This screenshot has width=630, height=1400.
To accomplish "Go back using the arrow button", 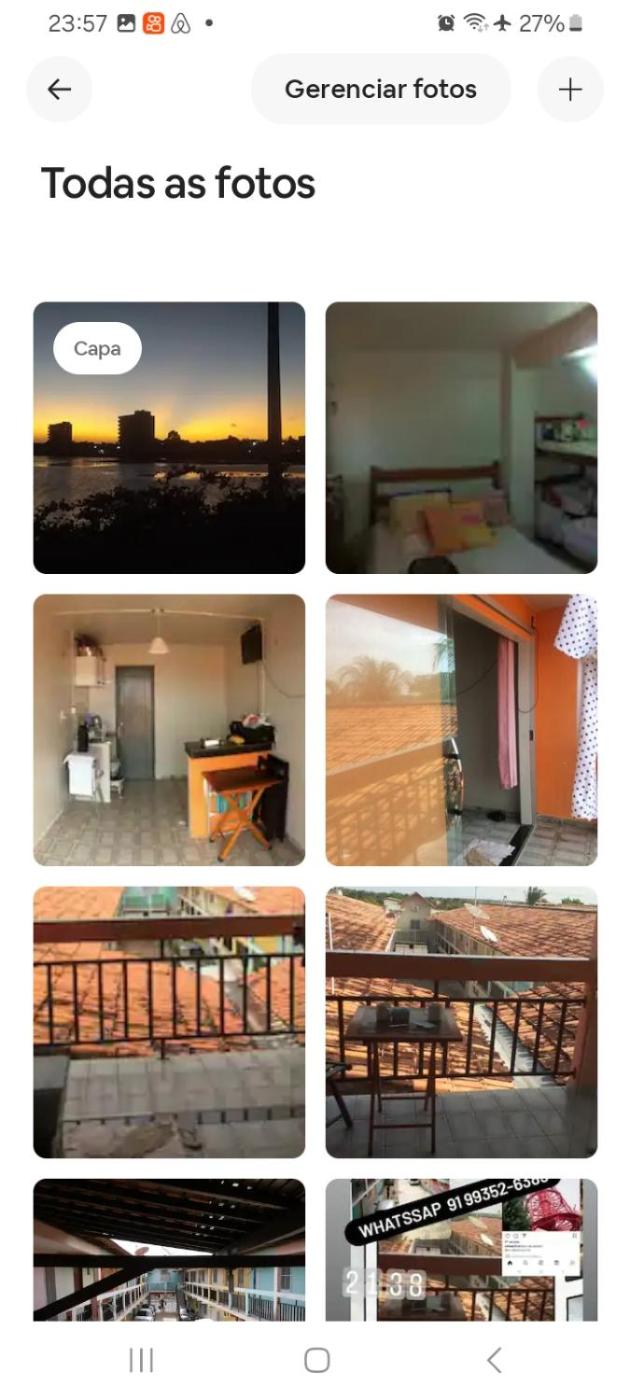I will pyautogui.click(x=59, y=89).
